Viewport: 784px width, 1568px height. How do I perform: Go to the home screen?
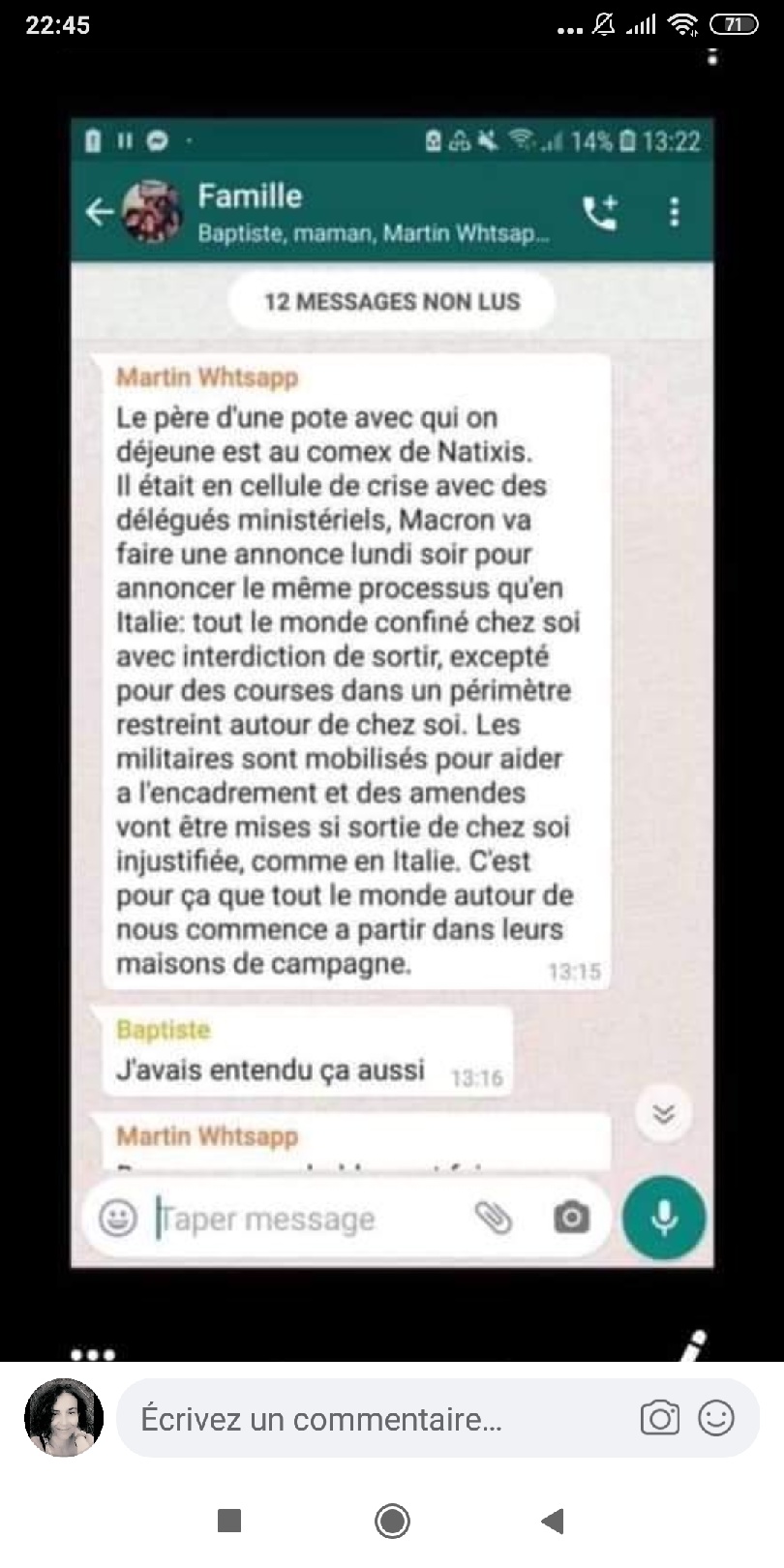tap(392, 1522)
